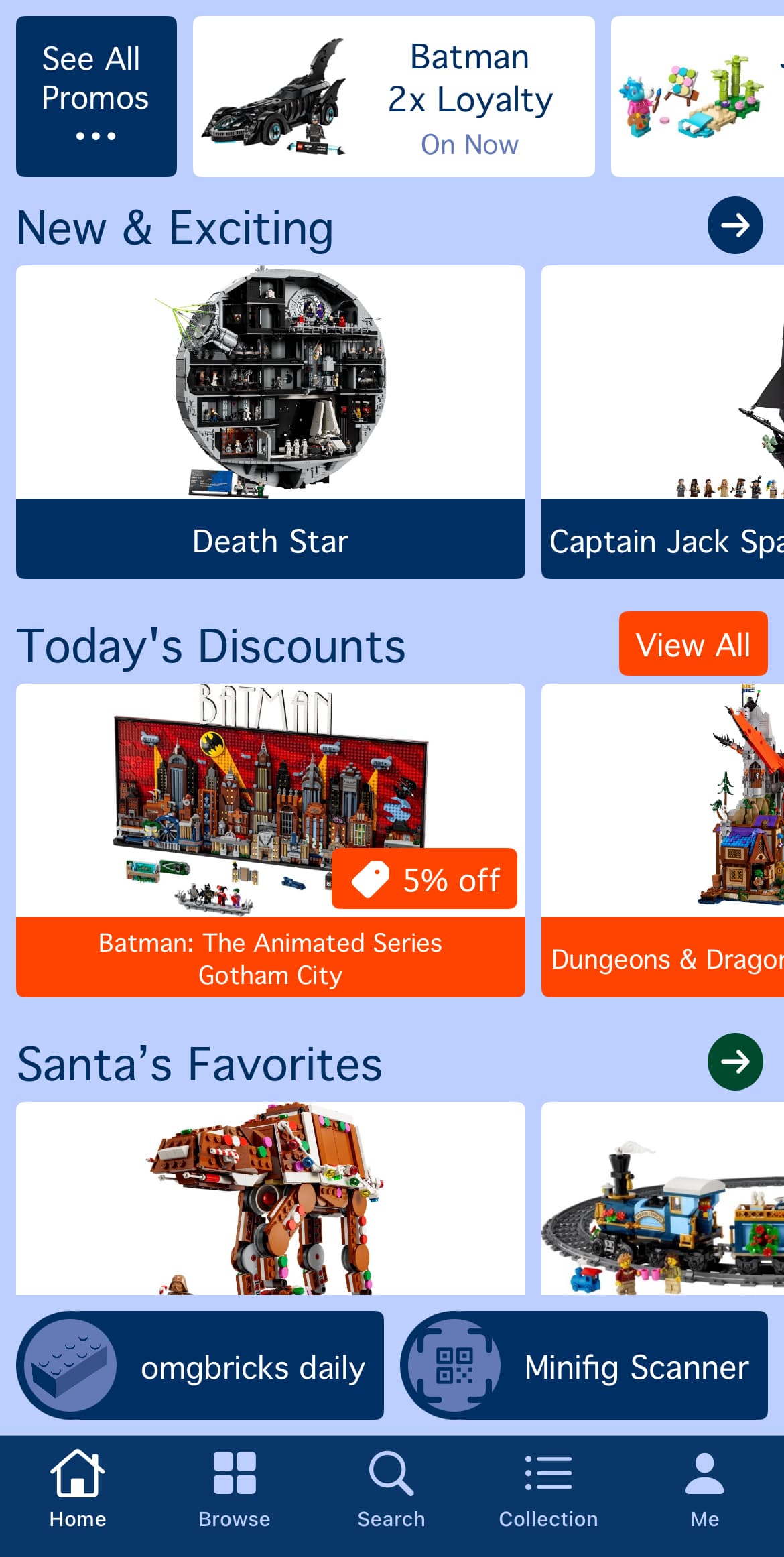Expand New & Exciting with the arrow
Screen dimensions: 784x1557
point(735,225)
